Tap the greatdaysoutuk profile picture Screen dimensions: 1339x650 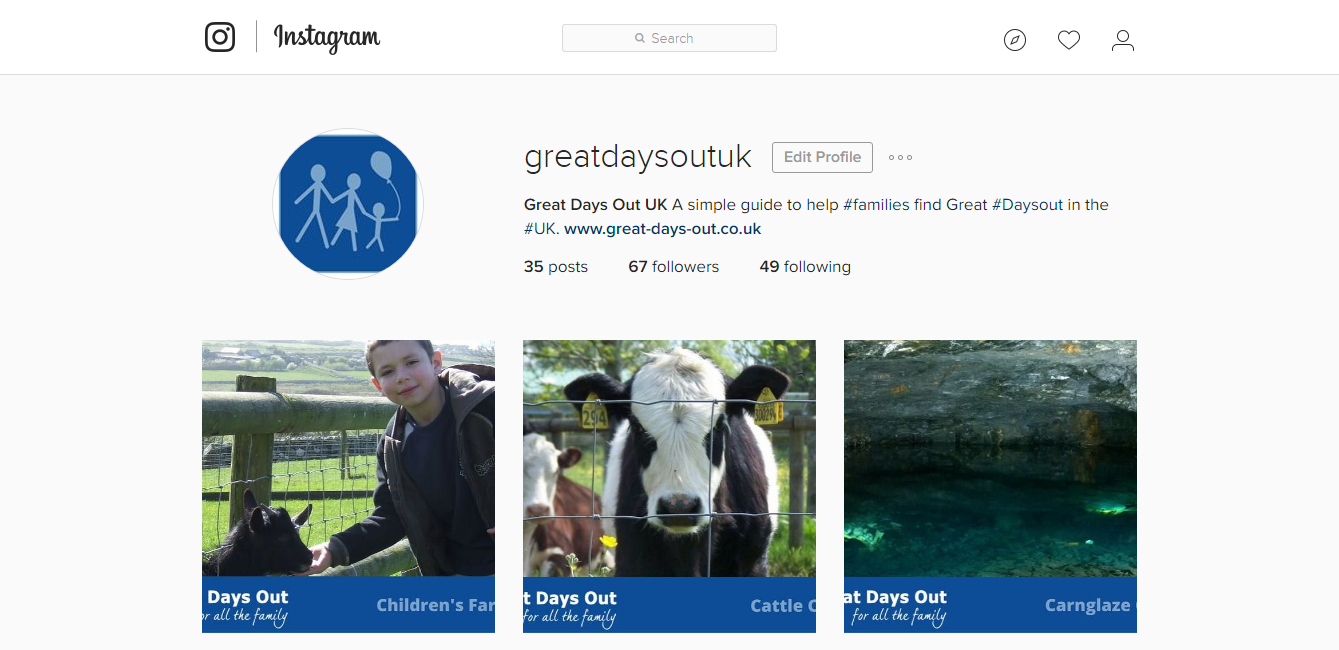348,204
